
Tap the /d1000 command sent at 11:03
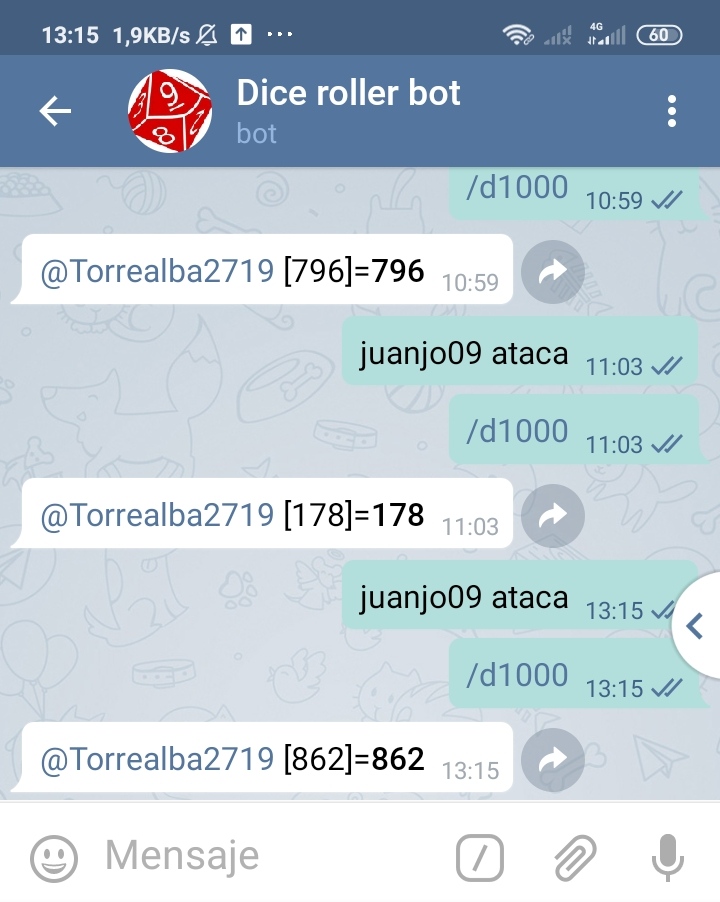[517, 431]
